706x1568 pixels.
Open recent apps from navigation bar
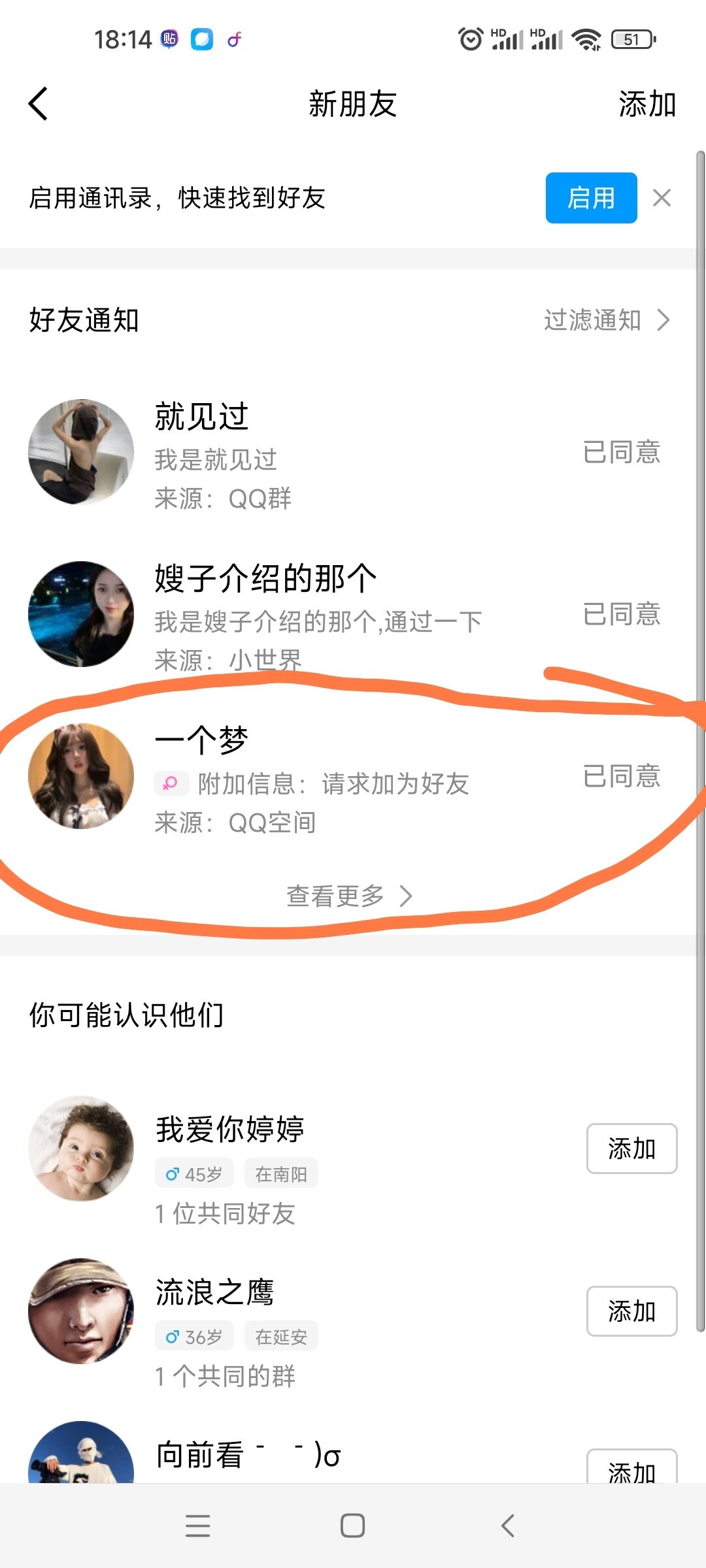click(x=197, y=1526)
